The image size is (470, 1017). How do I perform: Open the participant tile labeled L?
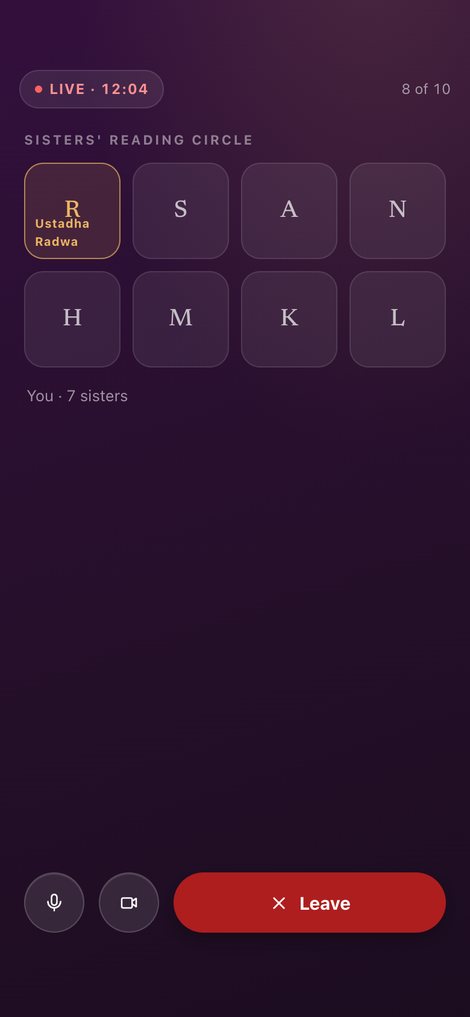click(397, 319)
